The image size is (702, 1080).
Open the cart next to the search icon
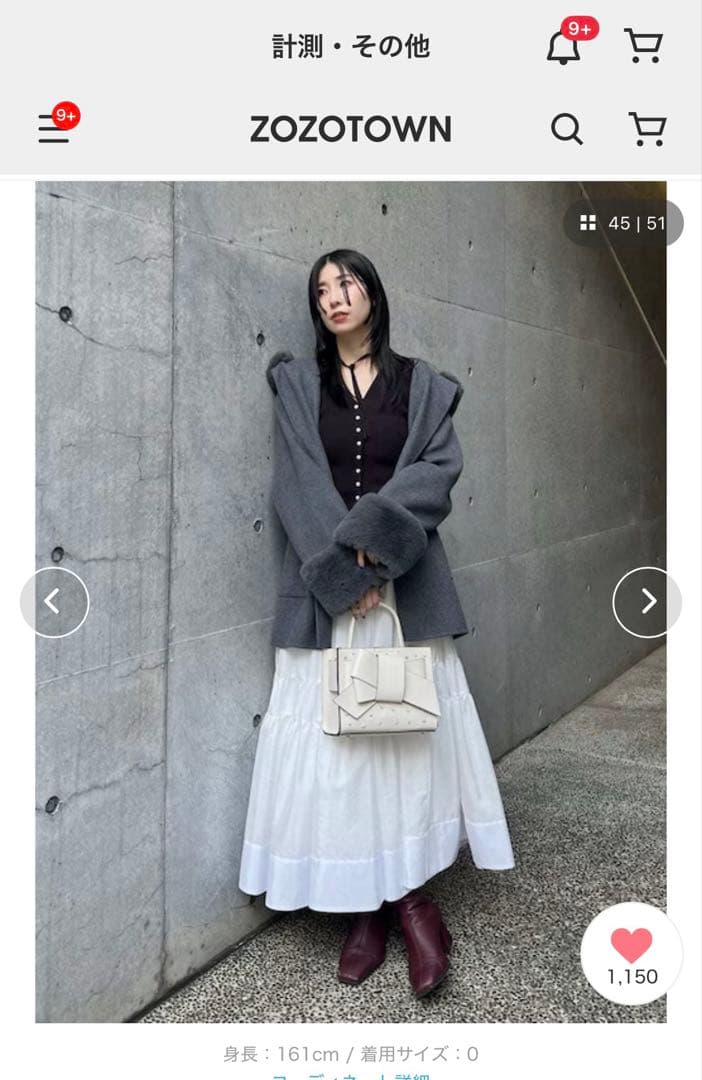pyautogui.click(x=647, y=129)
